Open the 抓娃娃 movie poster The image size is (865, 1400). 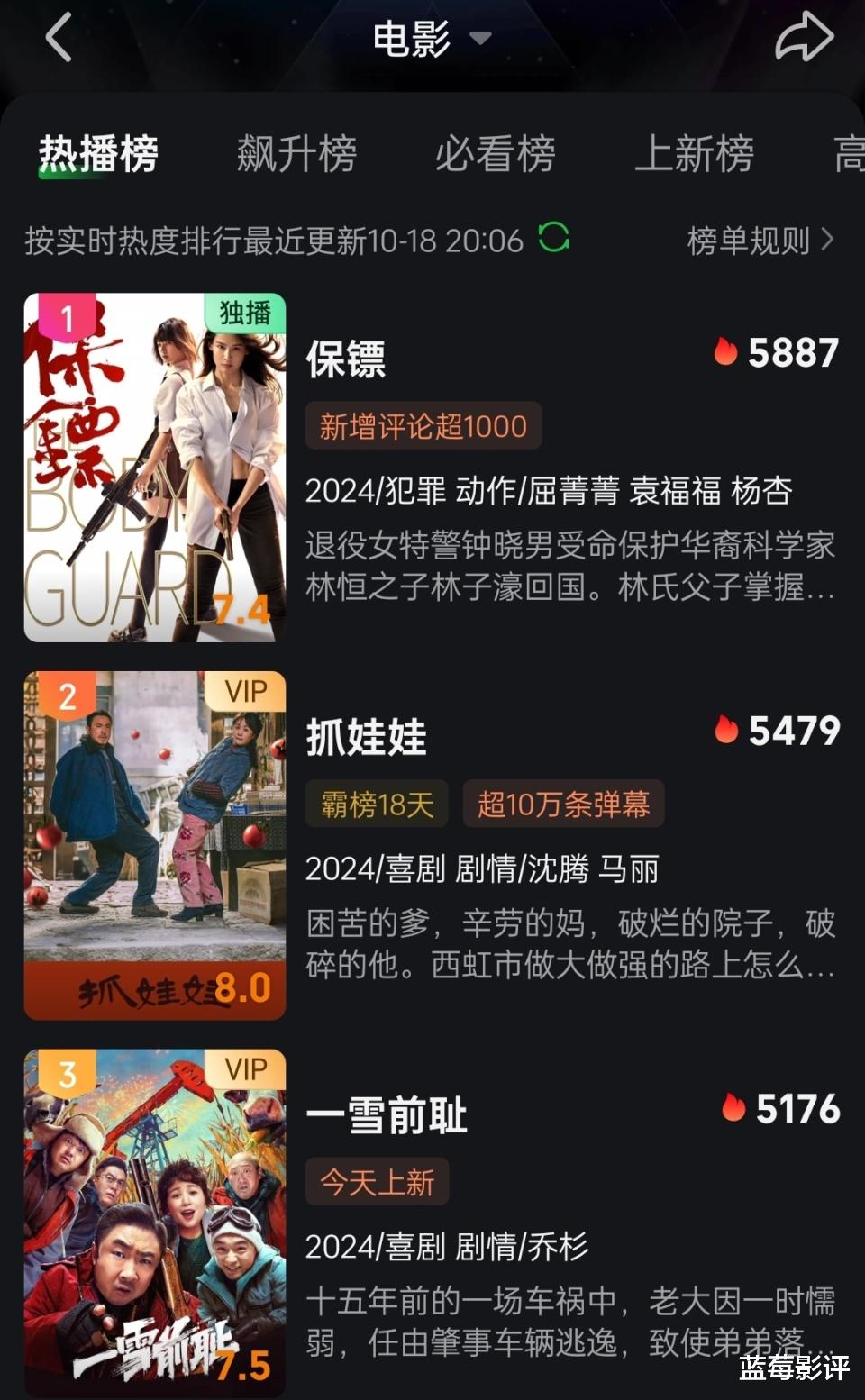coord(155,845)
